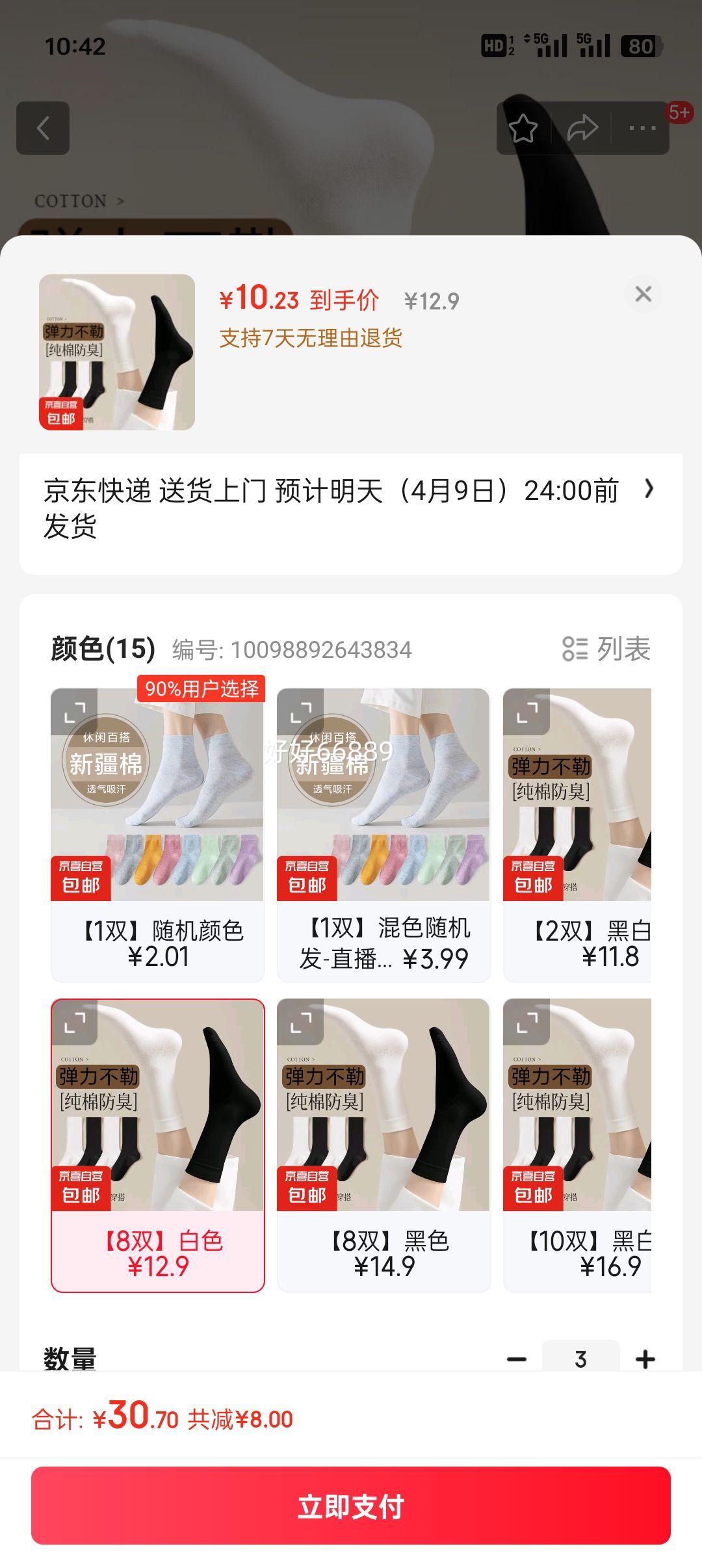Select the 【8双】白色 option
The image size is (702, 1568).
157,1145
